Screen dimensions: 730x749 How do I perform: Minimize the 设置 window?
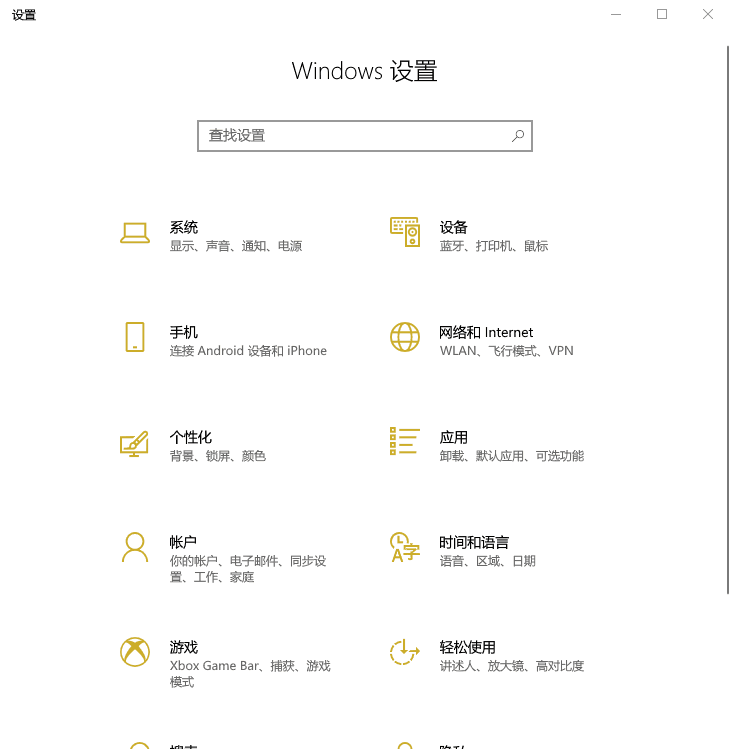coord(616,14)
